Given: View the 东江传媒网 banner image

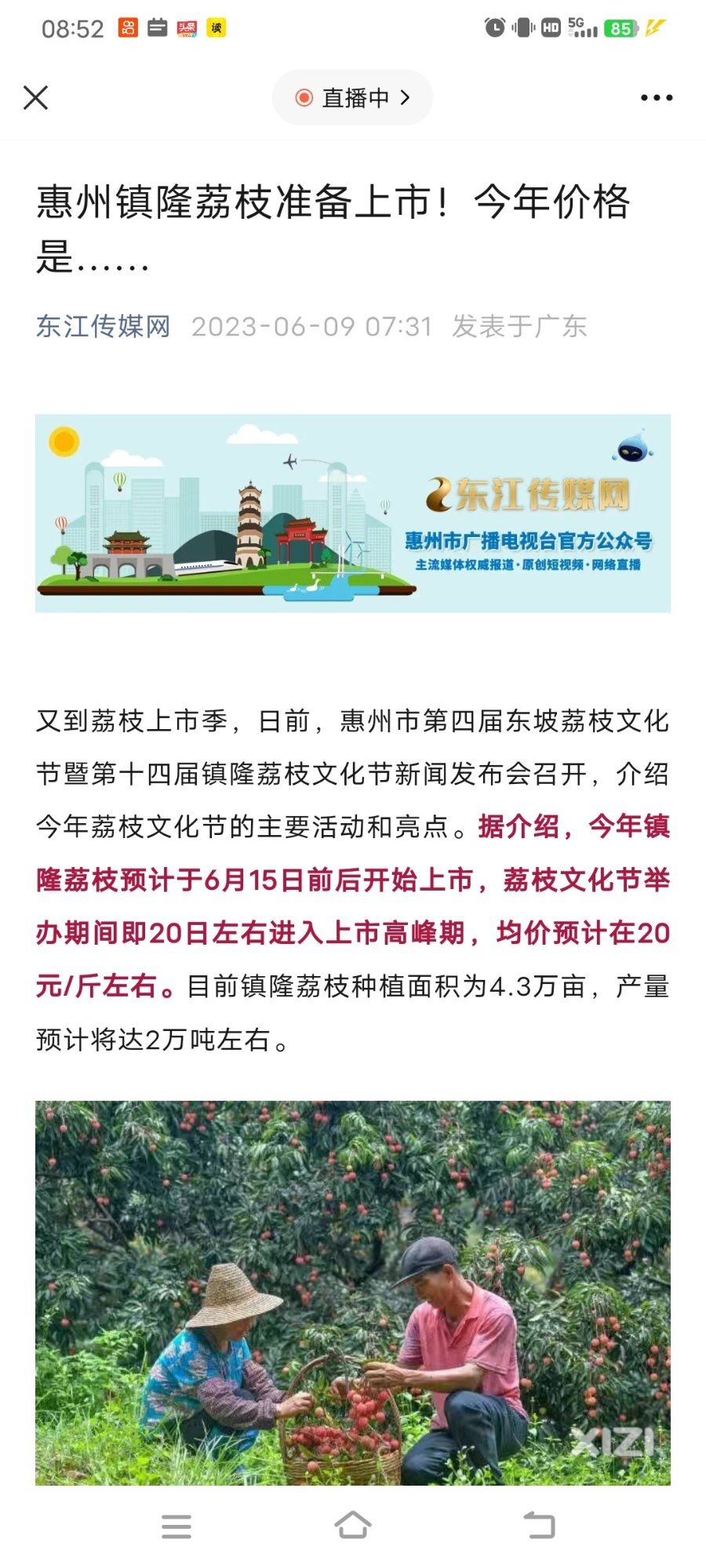Looking at the screenshot, I should 353,513.
